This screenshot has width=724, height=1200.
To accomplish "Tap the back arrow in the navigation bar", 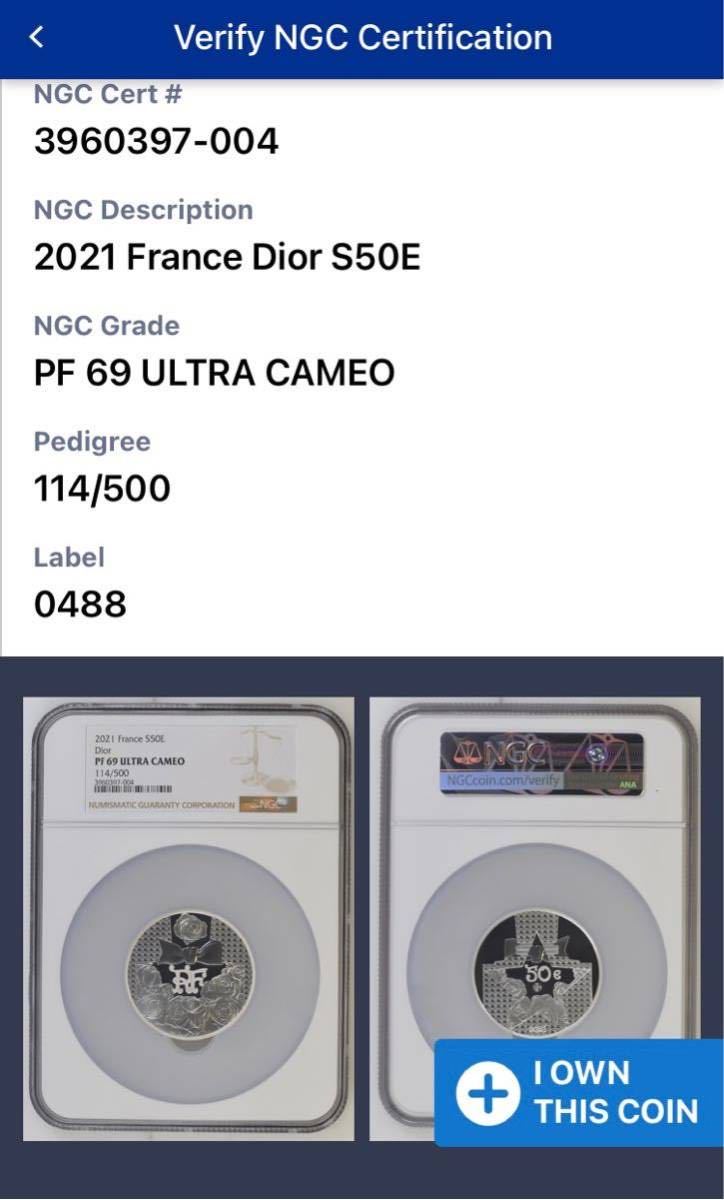I will coord(37,36).
